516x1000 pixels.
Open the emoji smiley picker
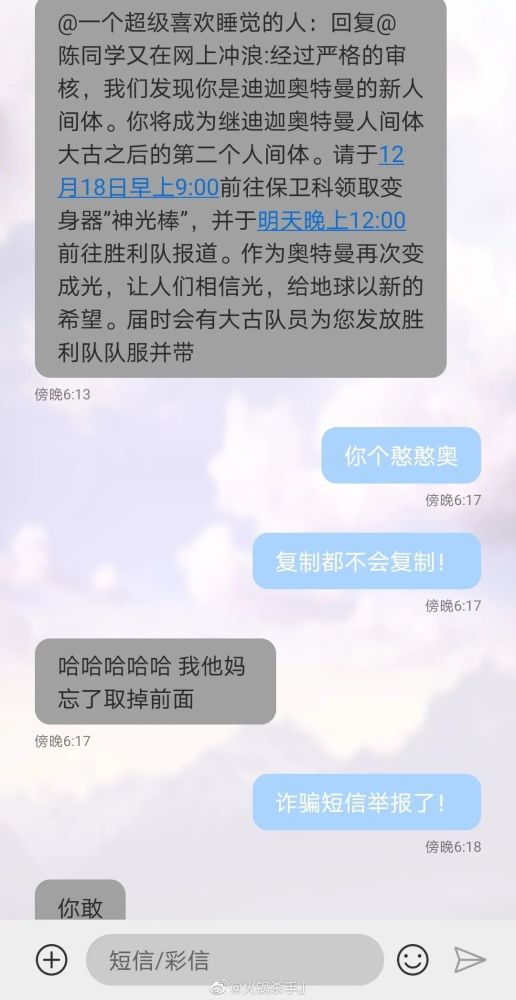[x=413, y=959]
